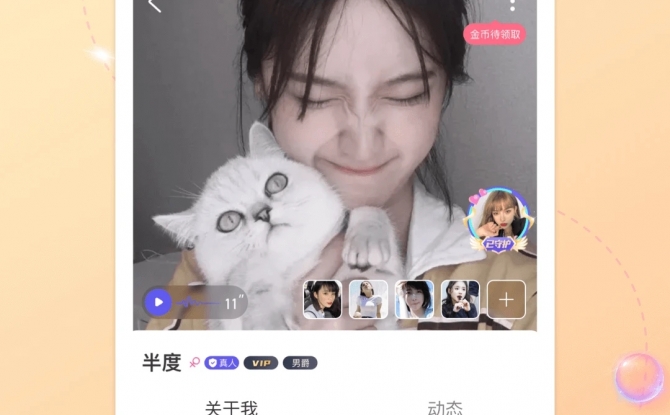View the fourth photo thumbnail

[460, 299]
